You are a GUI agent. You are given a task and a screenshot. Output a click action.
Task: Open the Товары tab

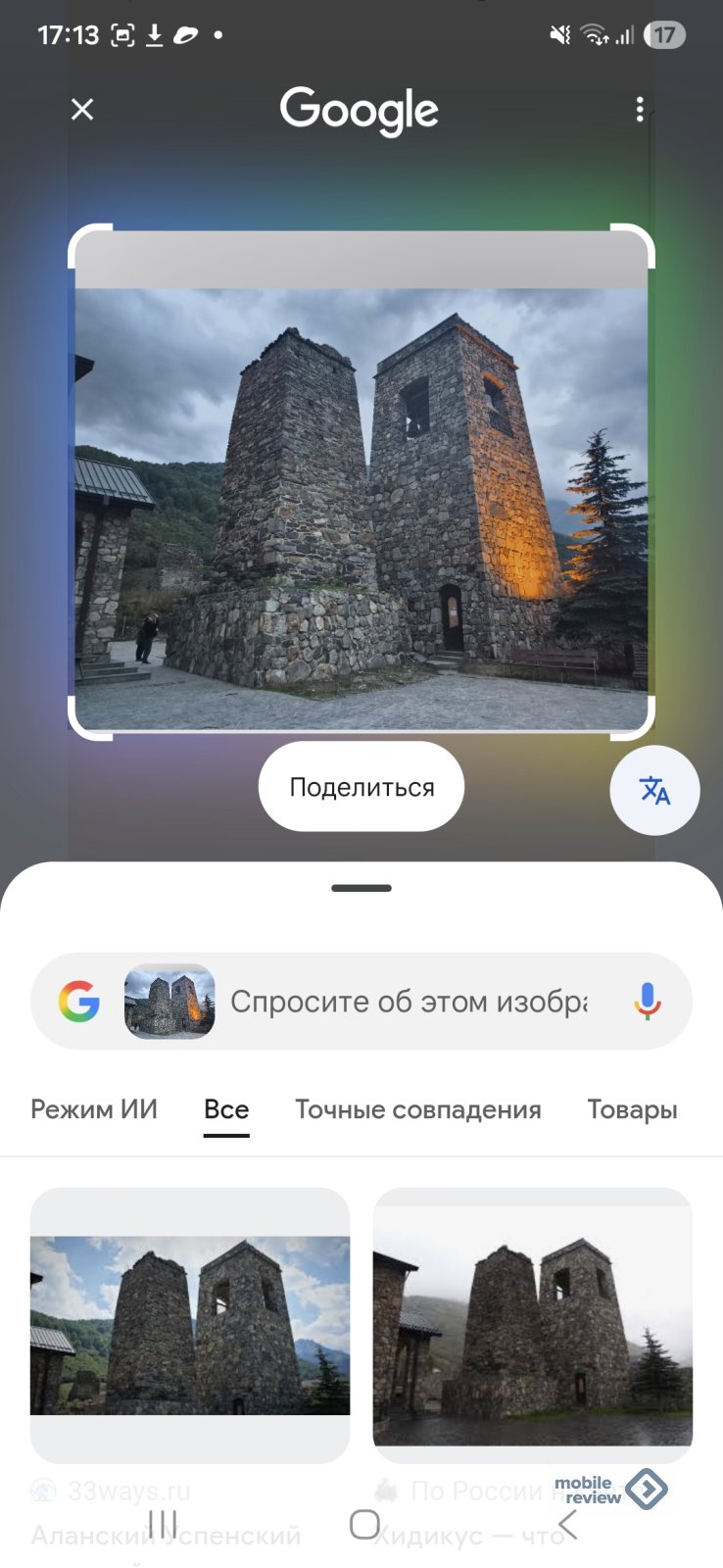pyautogui.click(x=632, y=1109)
